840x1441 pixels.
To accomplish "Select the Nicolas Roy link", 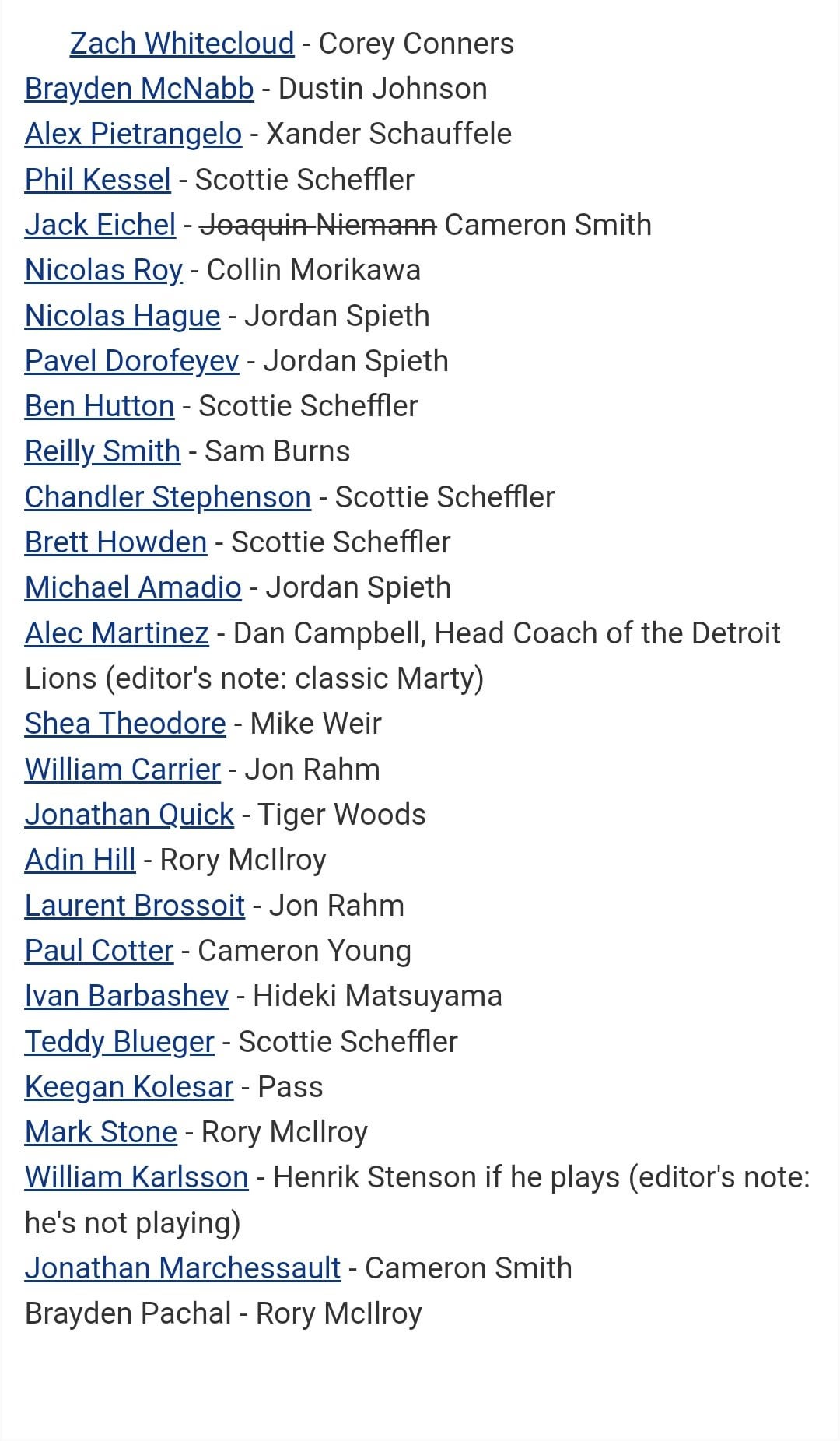I will [x=103, y=270].
